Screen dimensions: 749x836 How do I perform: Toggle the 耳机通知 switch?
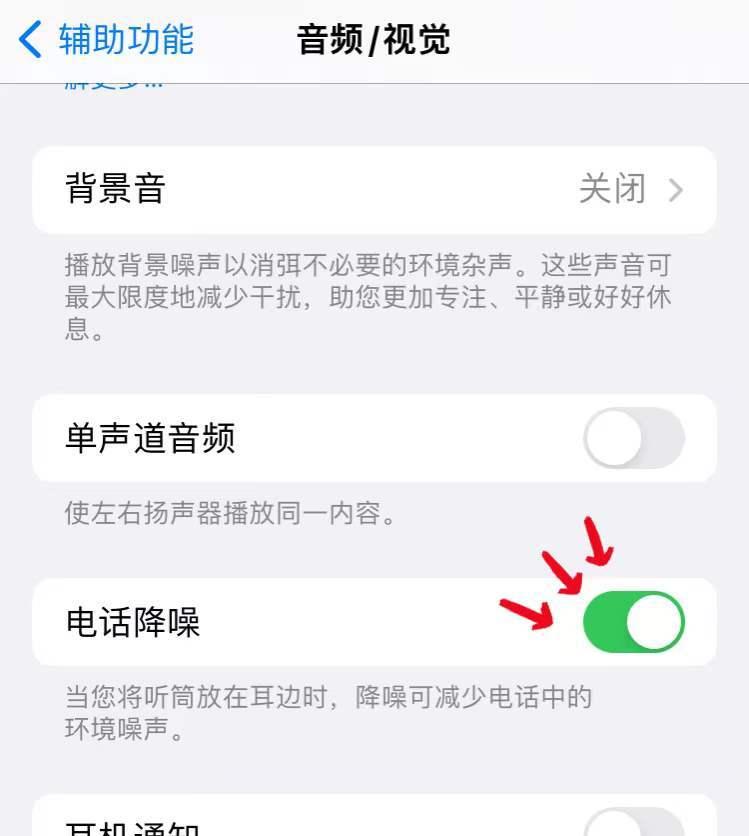click(634, 823)
